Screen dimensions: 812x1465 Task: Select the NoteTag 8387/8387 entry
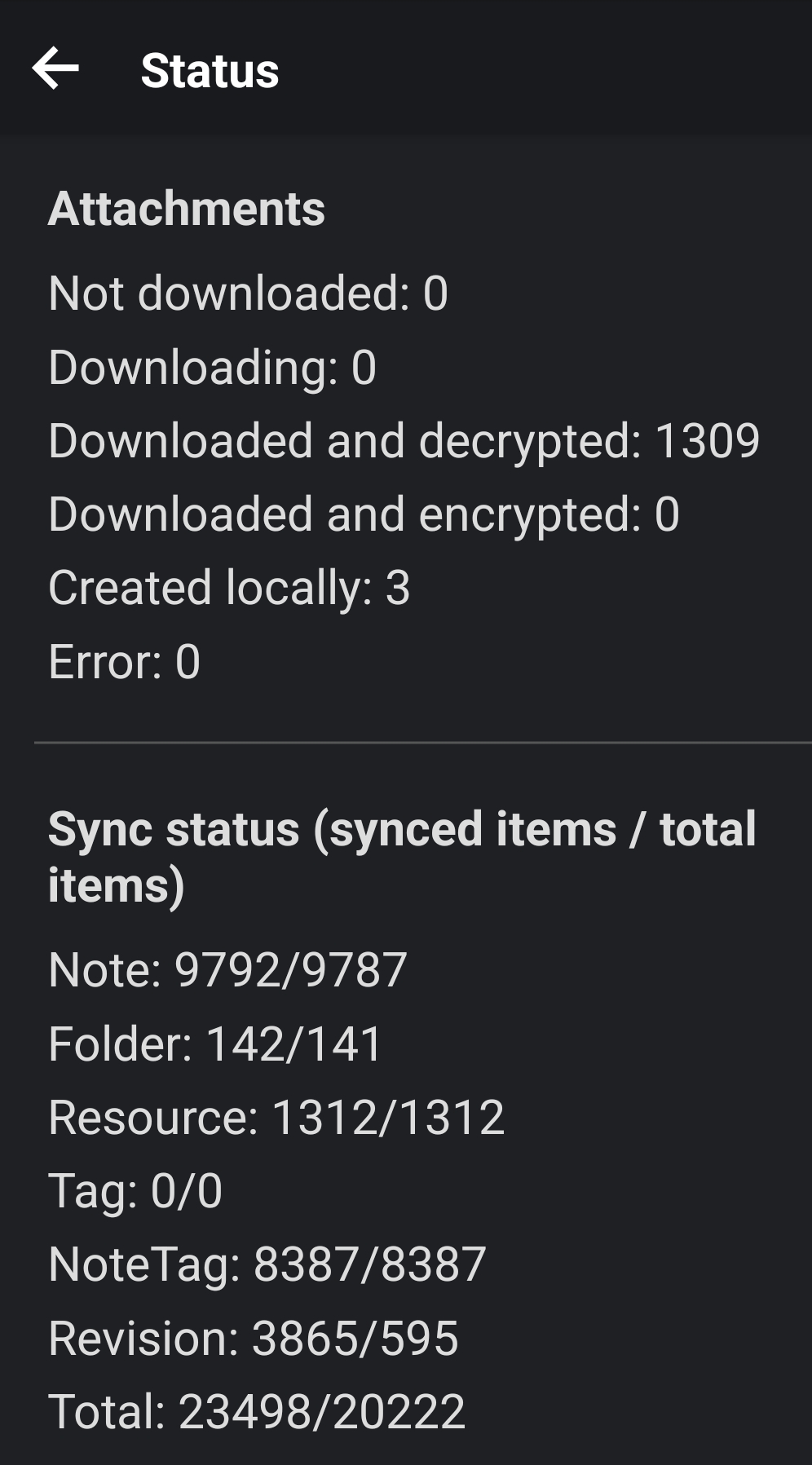[269, 1263]
